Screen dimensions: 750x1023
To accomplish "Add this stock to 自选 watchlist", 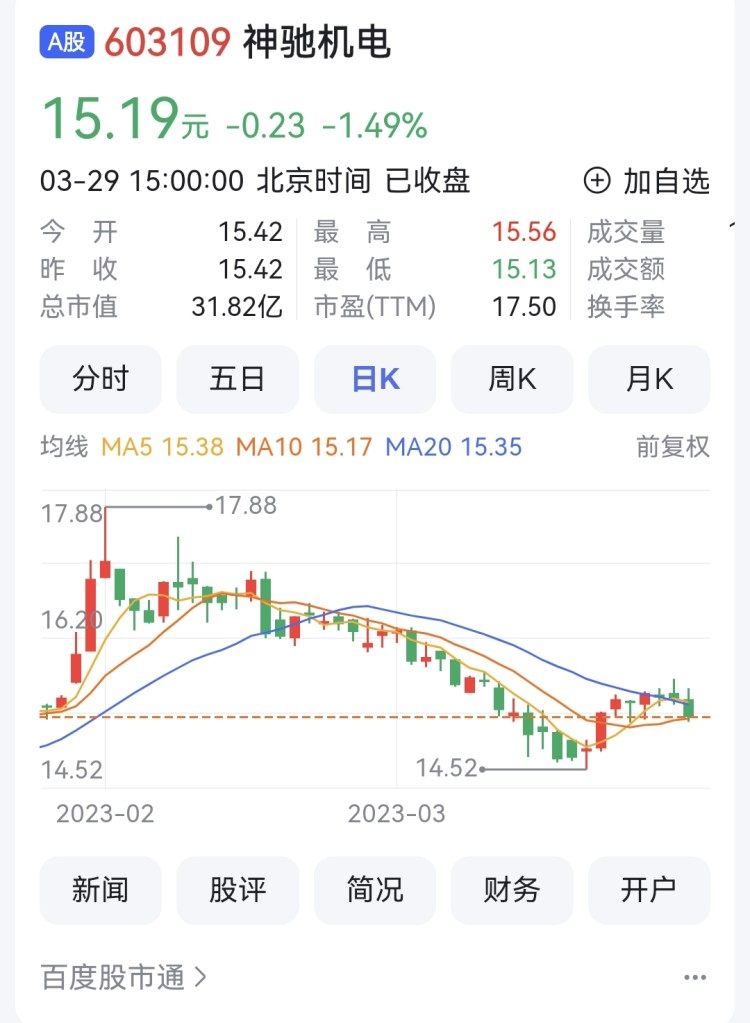I will (x=646, y=181).
